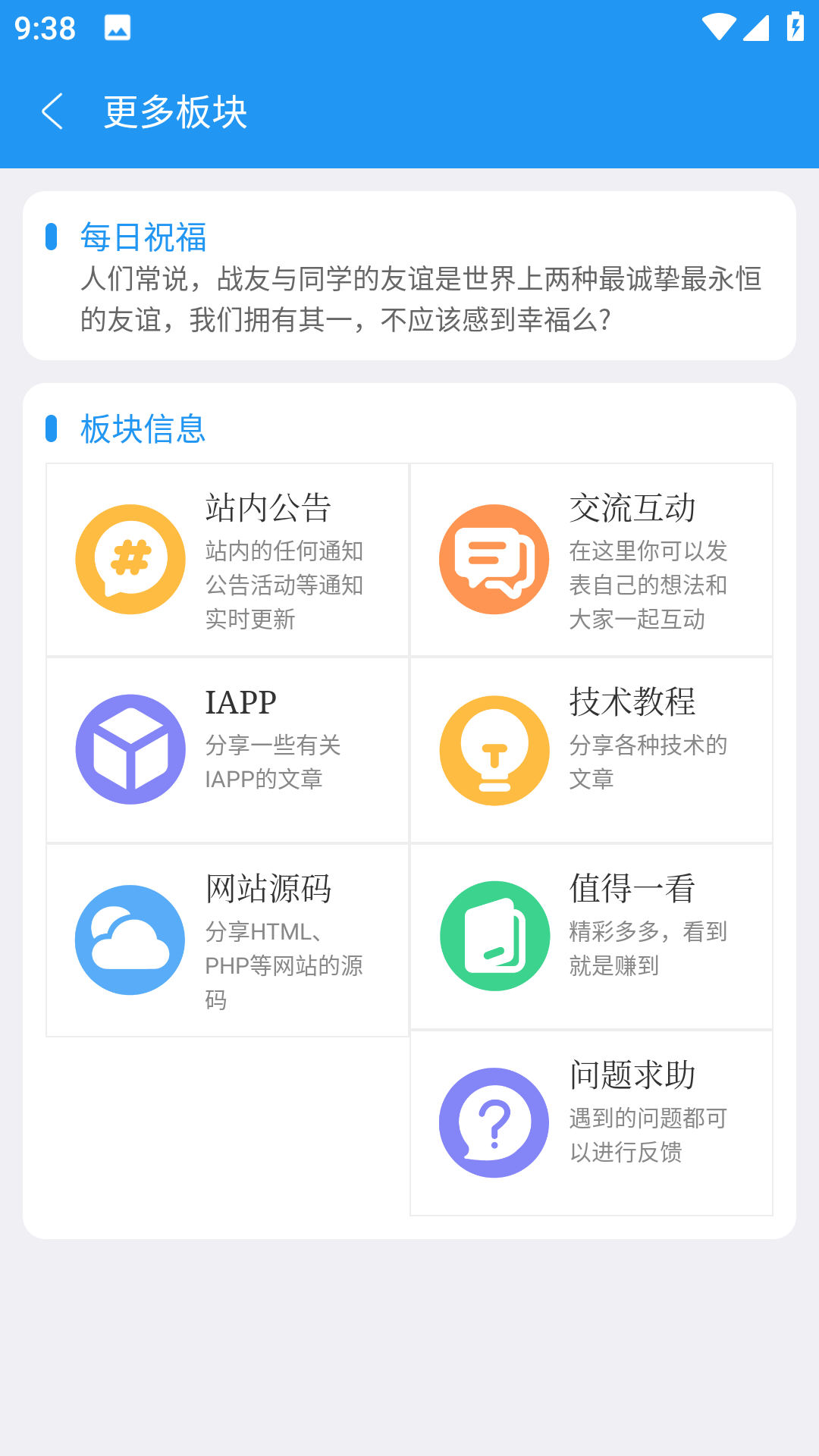Select the 值得一看 green book icon
The width and height of the screenshot is (819, 1456).
pyautogui.click(x=494, y=936)
